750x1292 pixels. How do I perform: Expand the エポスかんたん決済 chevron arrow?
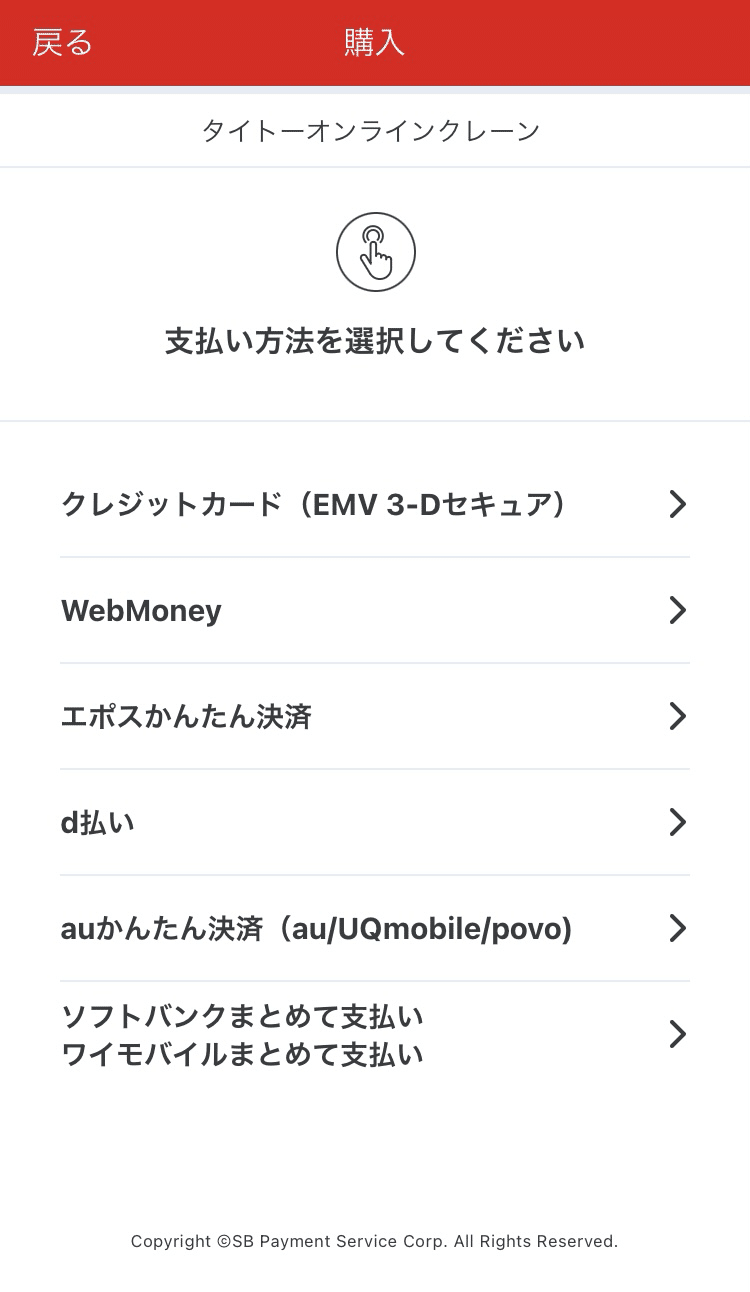678,716
